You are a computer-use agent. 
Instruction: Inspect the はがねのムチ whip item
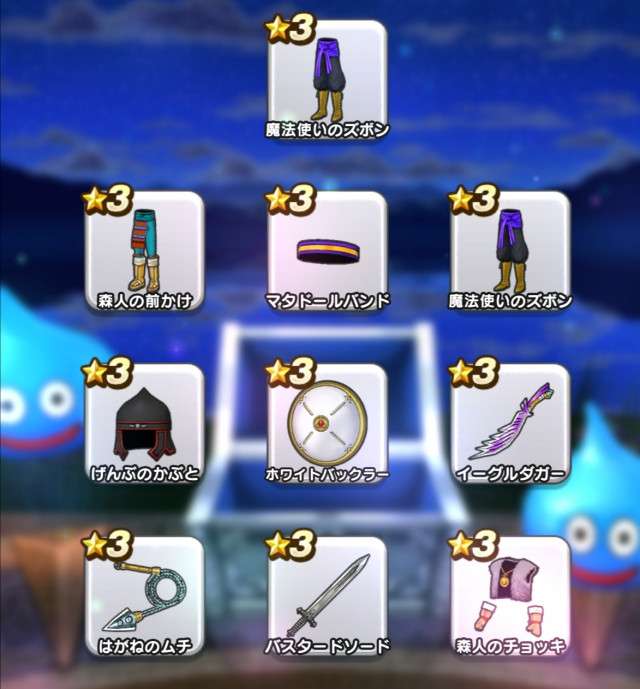click(145, 597)
